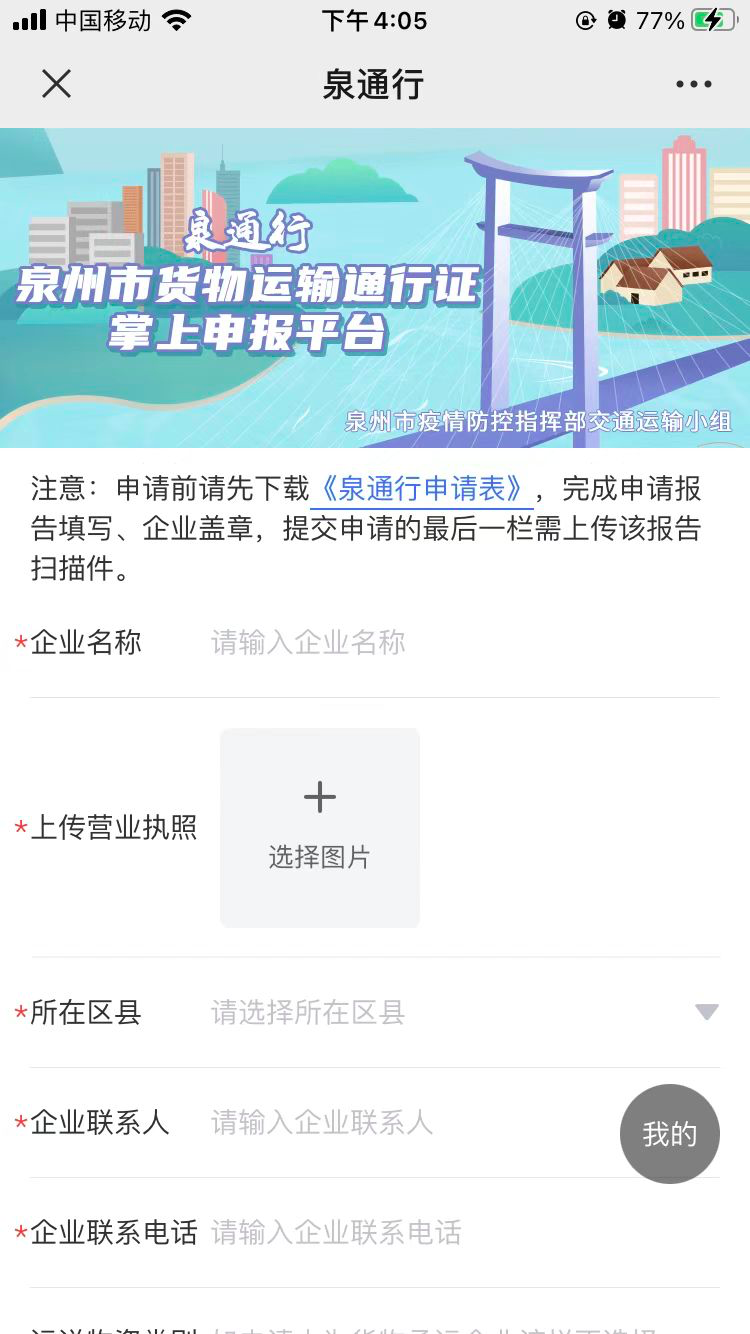Tap 选择图片 to upload the business license
This screenshot has width=750, height=1334.
[x=320, y=828]
